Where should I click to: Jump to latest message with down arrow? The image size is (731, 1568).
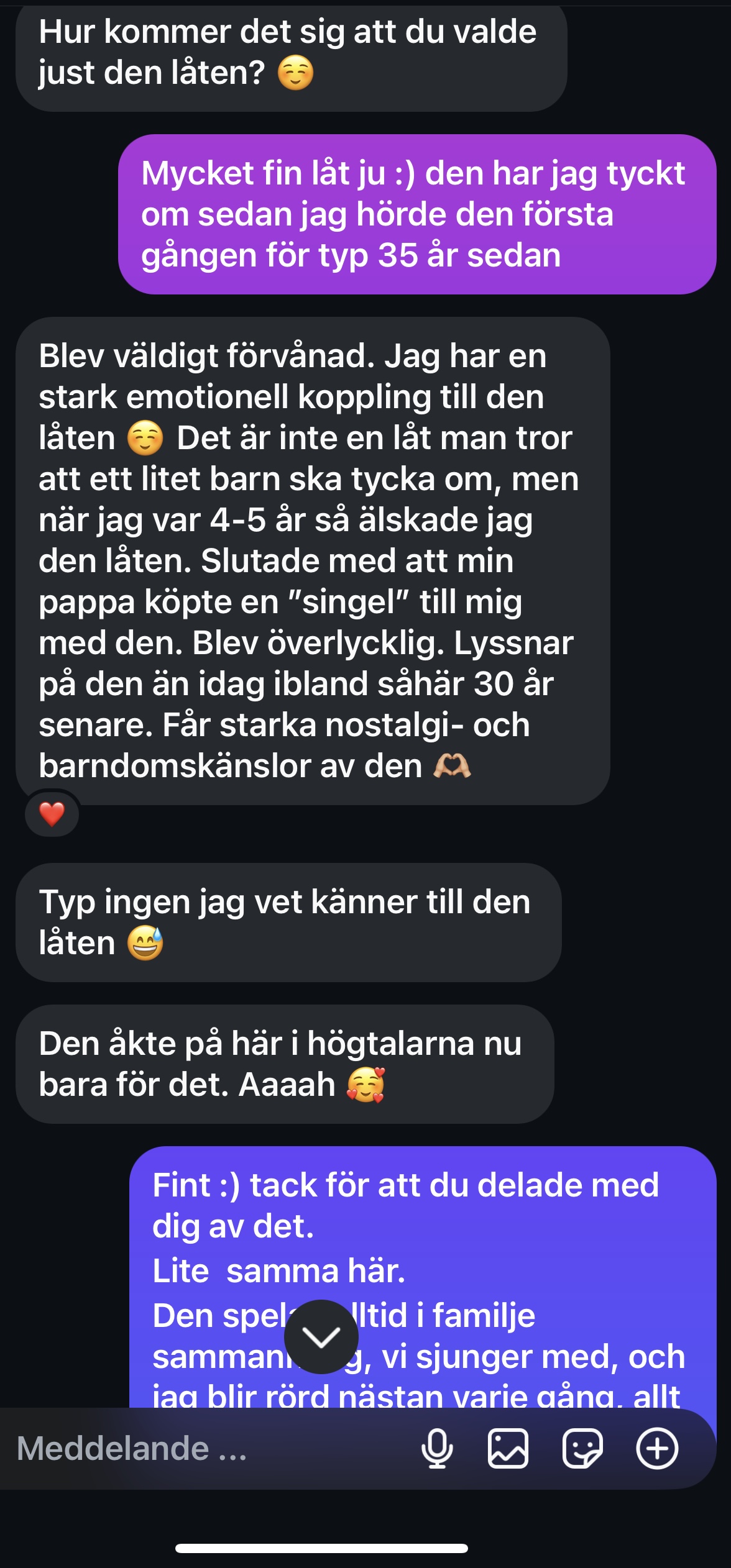click(x=321, y=1336)
